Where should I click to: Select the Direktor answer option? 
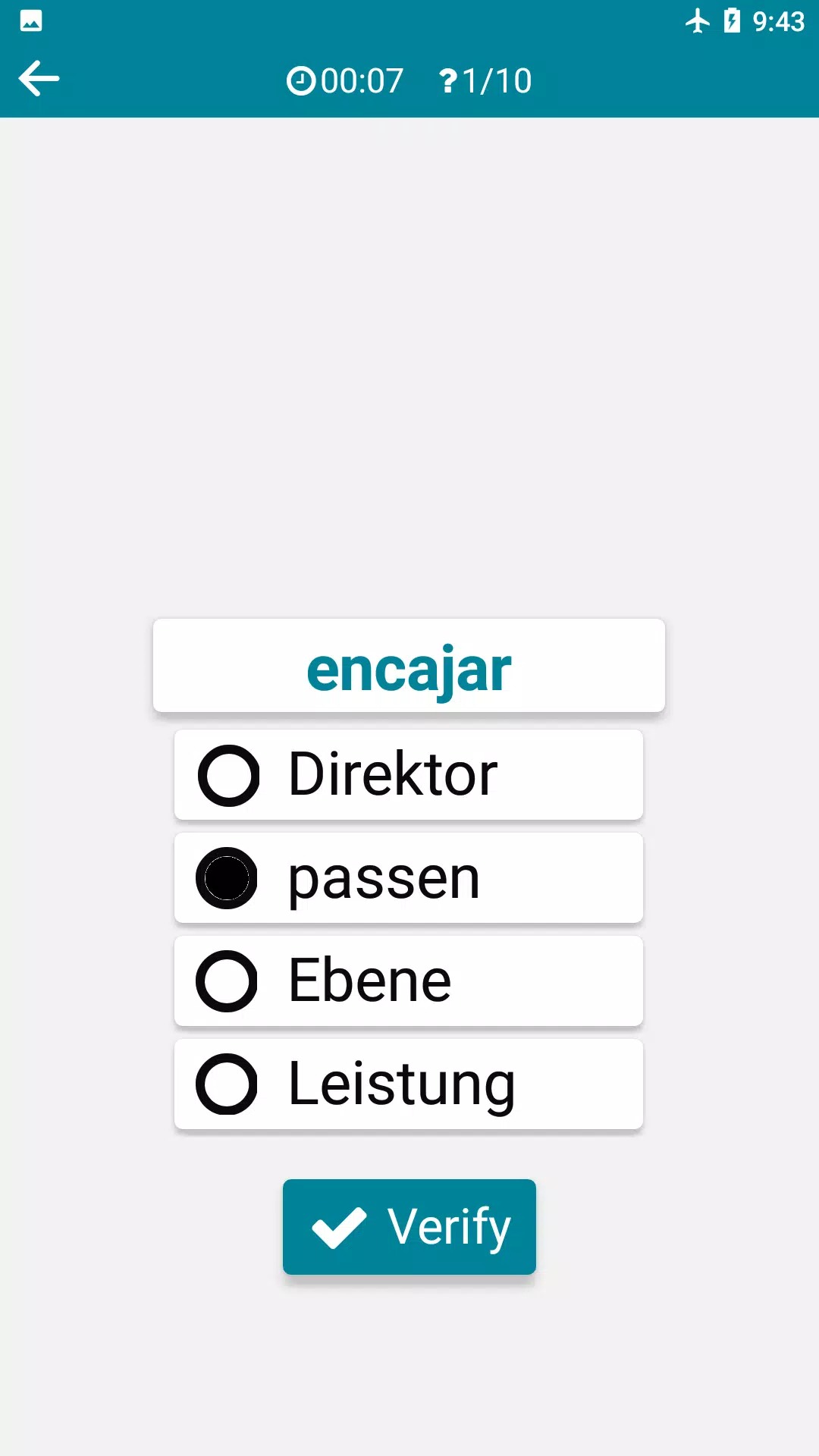pyautogui.click(x=408, y=775)
